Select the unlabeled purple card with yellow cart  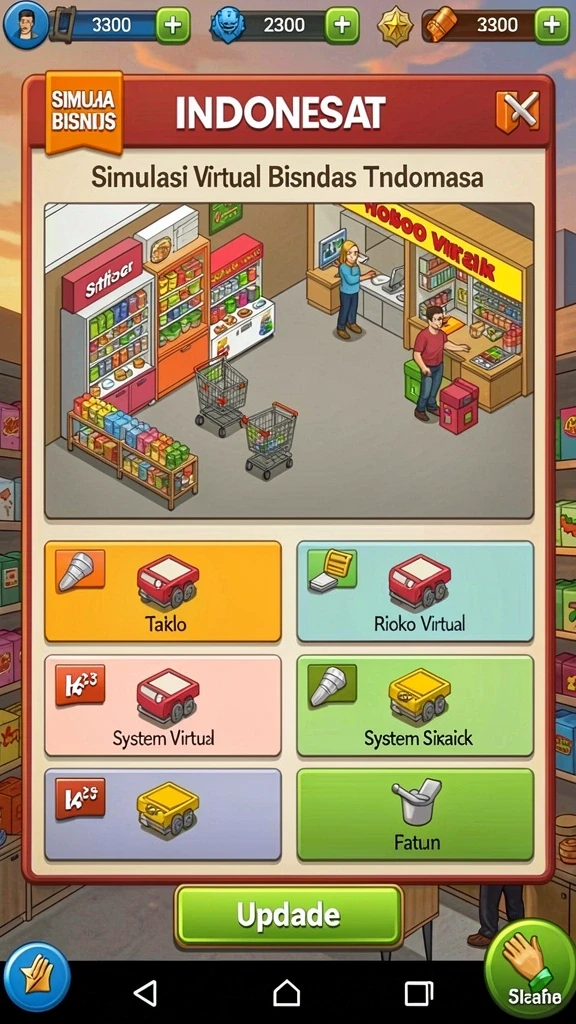click(x=163, y=814)
